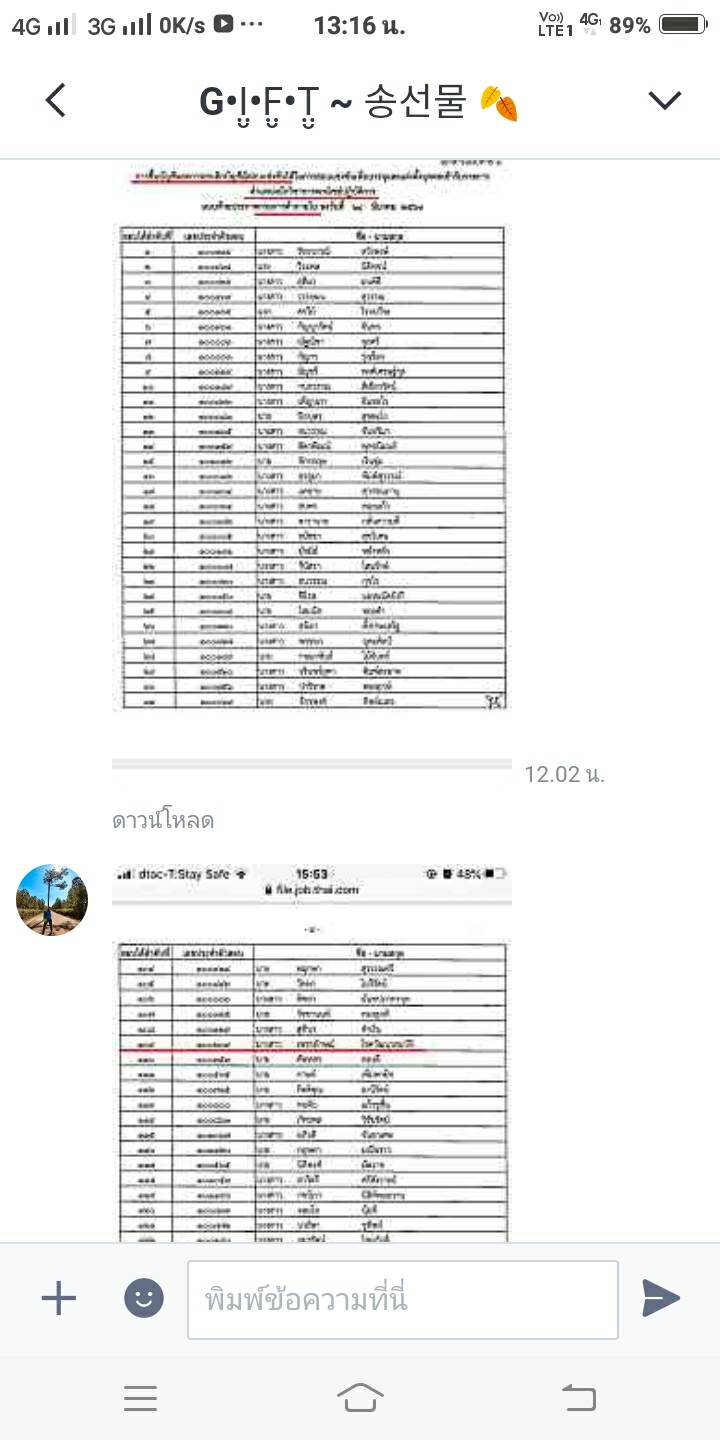The height and width of the screenshot is (1440, 720).
Task: Open the emoji sticker picker
Action: click(144, 1299)
